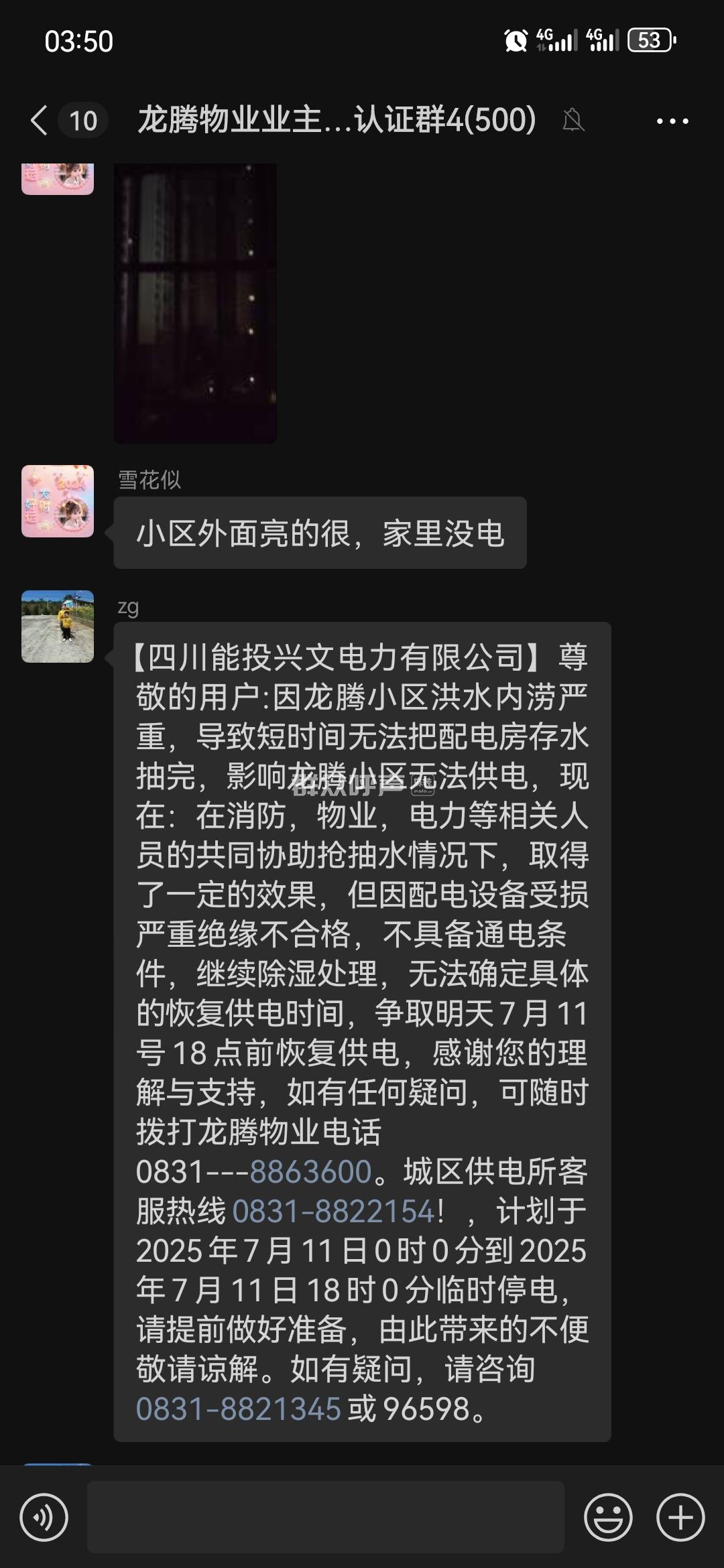724x1568 pixels.
Task: Open the emoji picker
Action: 609,1517
